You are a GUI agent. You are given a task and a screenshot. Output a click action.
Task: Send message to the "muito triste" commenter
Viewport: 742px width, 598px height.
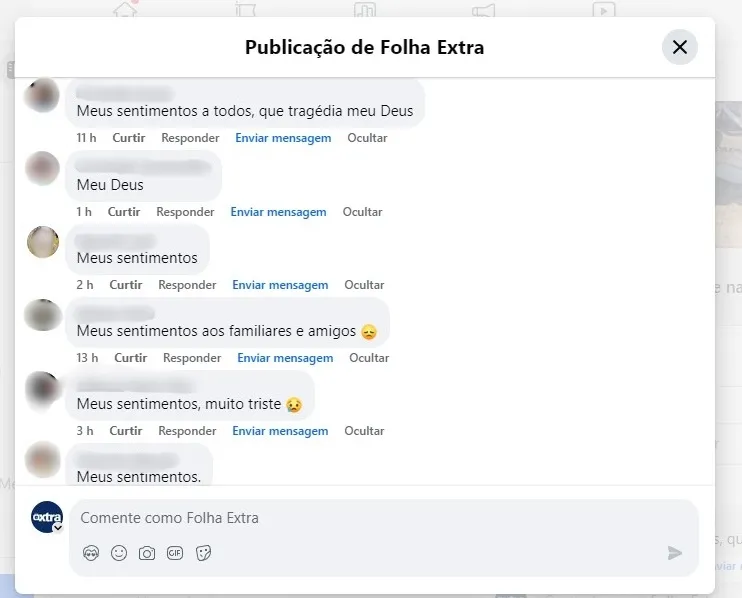click(x=280, y=431)
